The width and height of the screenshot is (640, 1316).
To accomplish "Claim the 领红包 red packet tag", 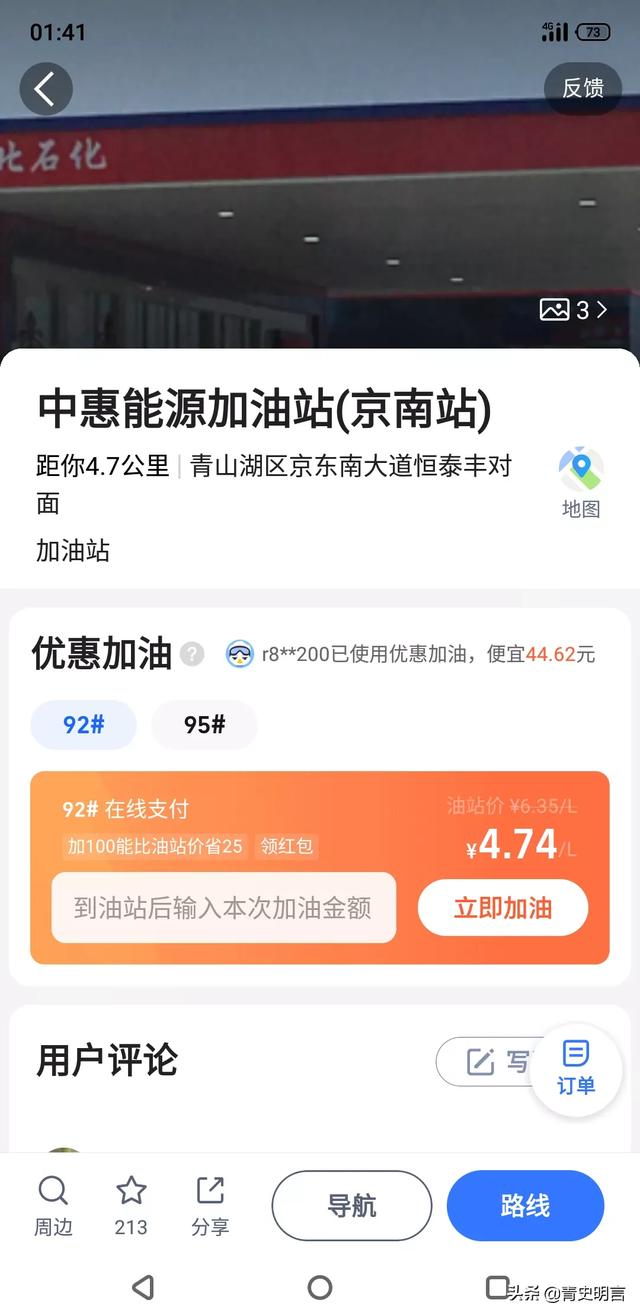I will (286, 846).
